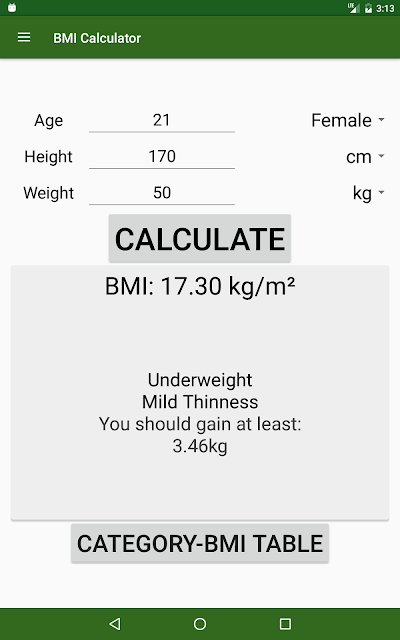Tap the CALCULATE button
Image resolution: width=400 pixels, height=640 pixels.
pyautogui.click(x=200, y=239)
